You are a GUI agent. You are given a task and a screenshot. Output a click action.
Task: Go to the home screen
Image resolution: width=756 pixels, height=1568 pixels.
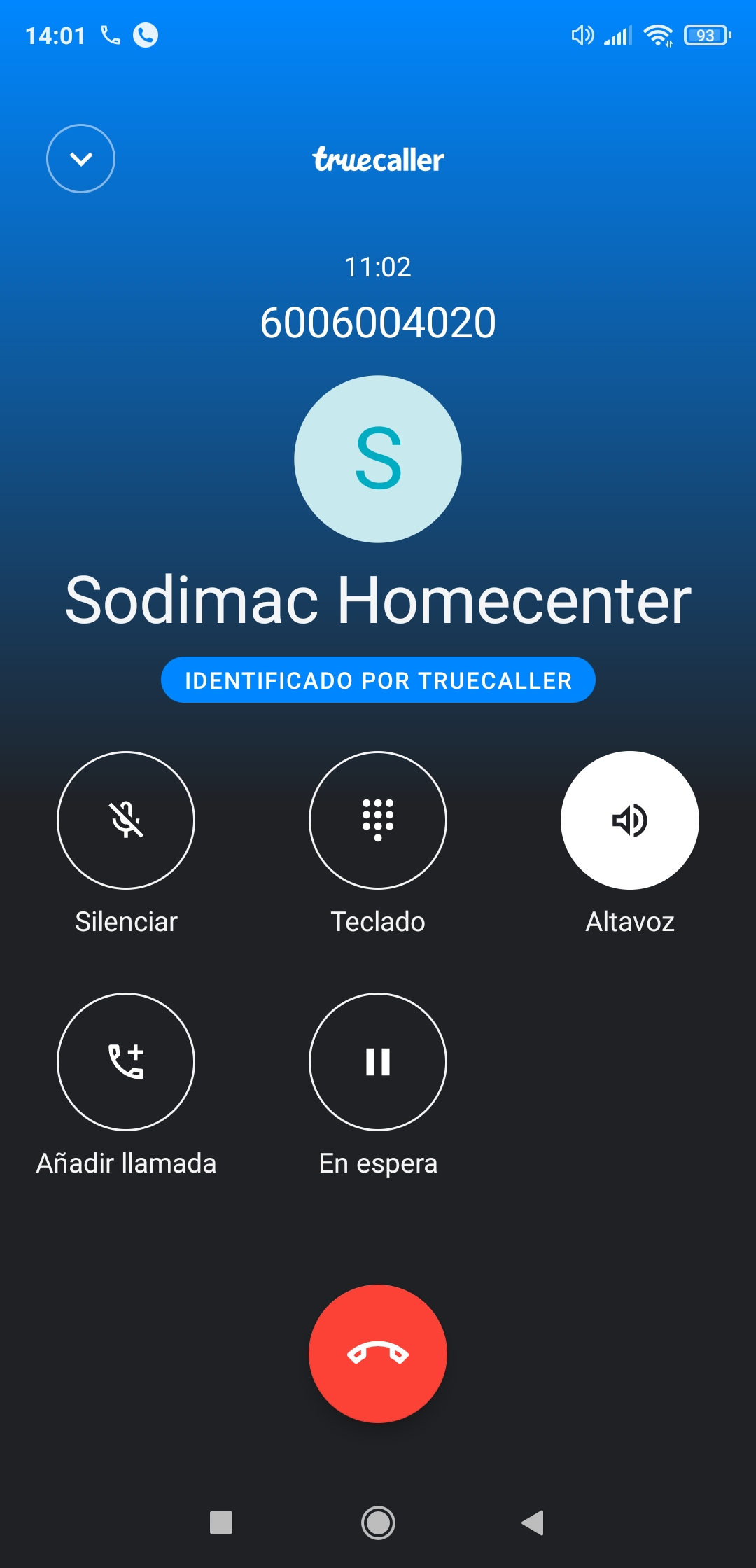pos(378,1522)
